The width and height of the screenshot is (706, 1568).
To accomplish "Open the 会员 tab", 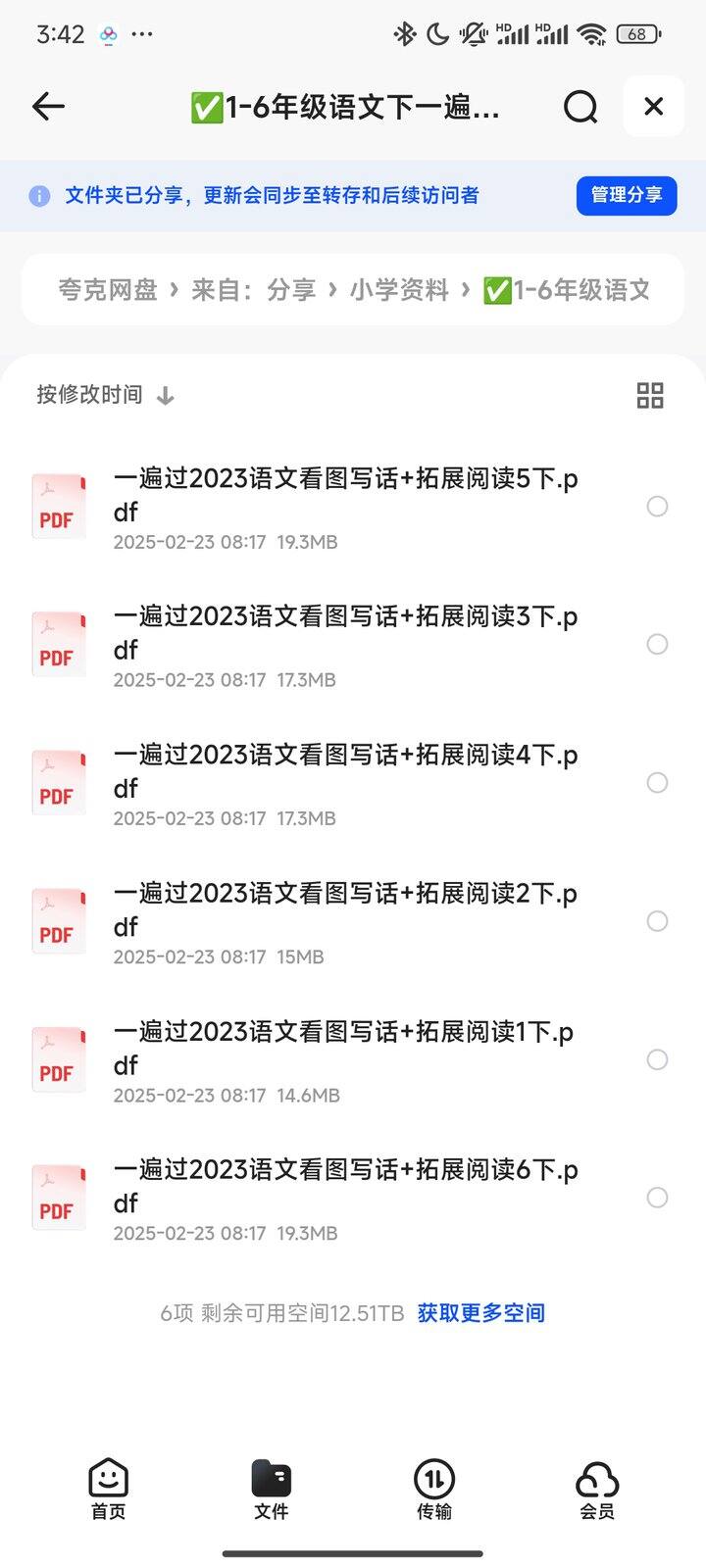I will 597,1490.
